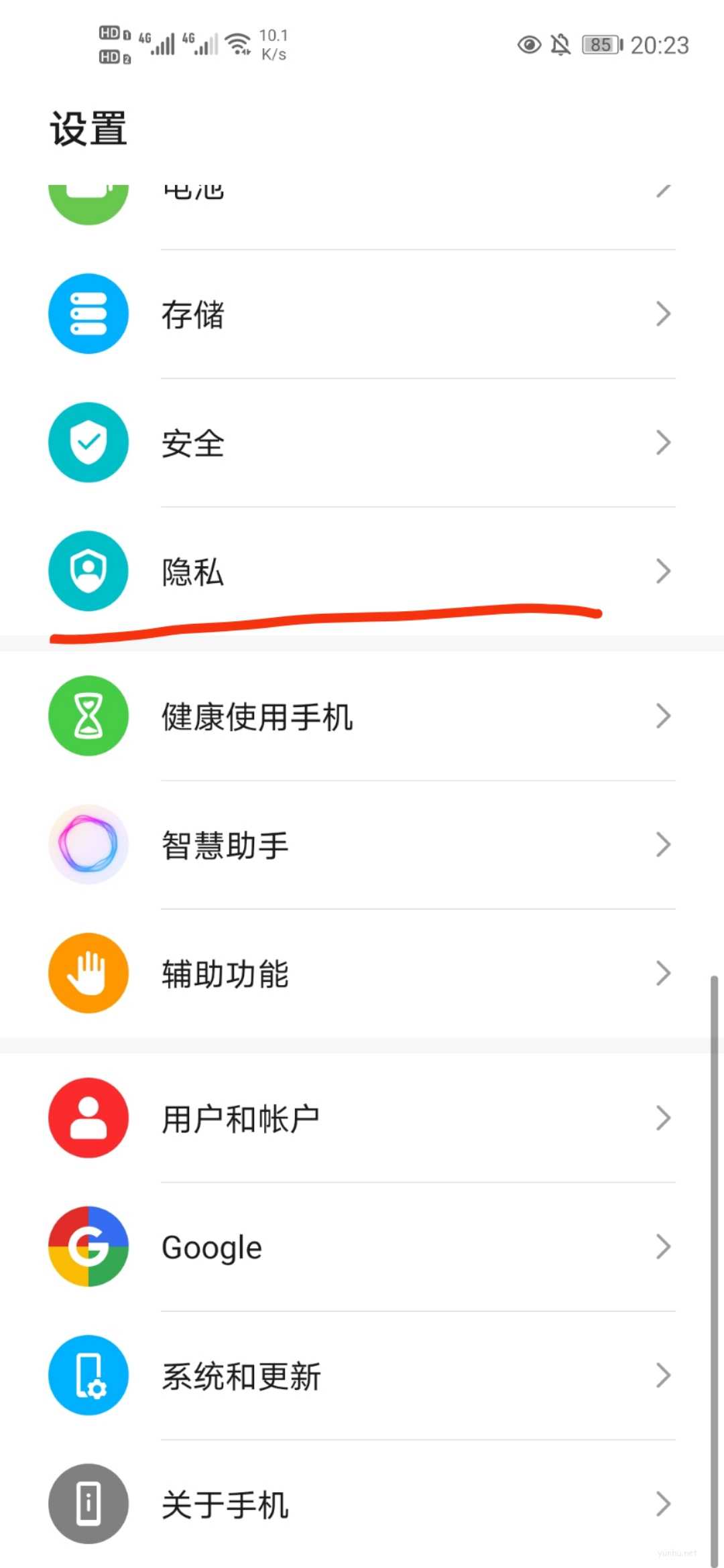The image size is (724, 1568).
Task: Tap the 85% battery level indicator
Action: (x=601, y=44)
